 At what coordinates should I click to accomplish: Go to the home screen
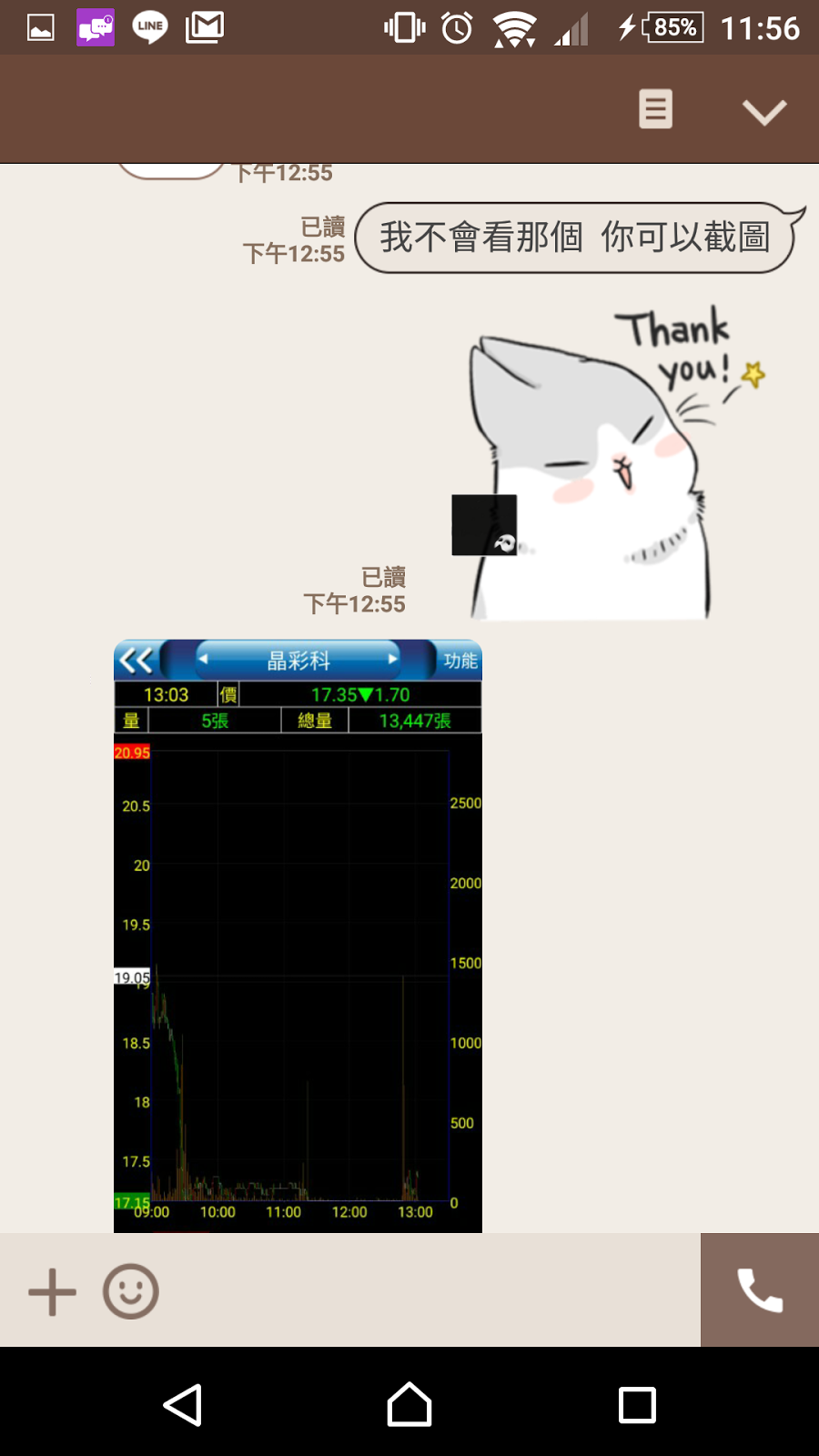[x=409, y=1405]
